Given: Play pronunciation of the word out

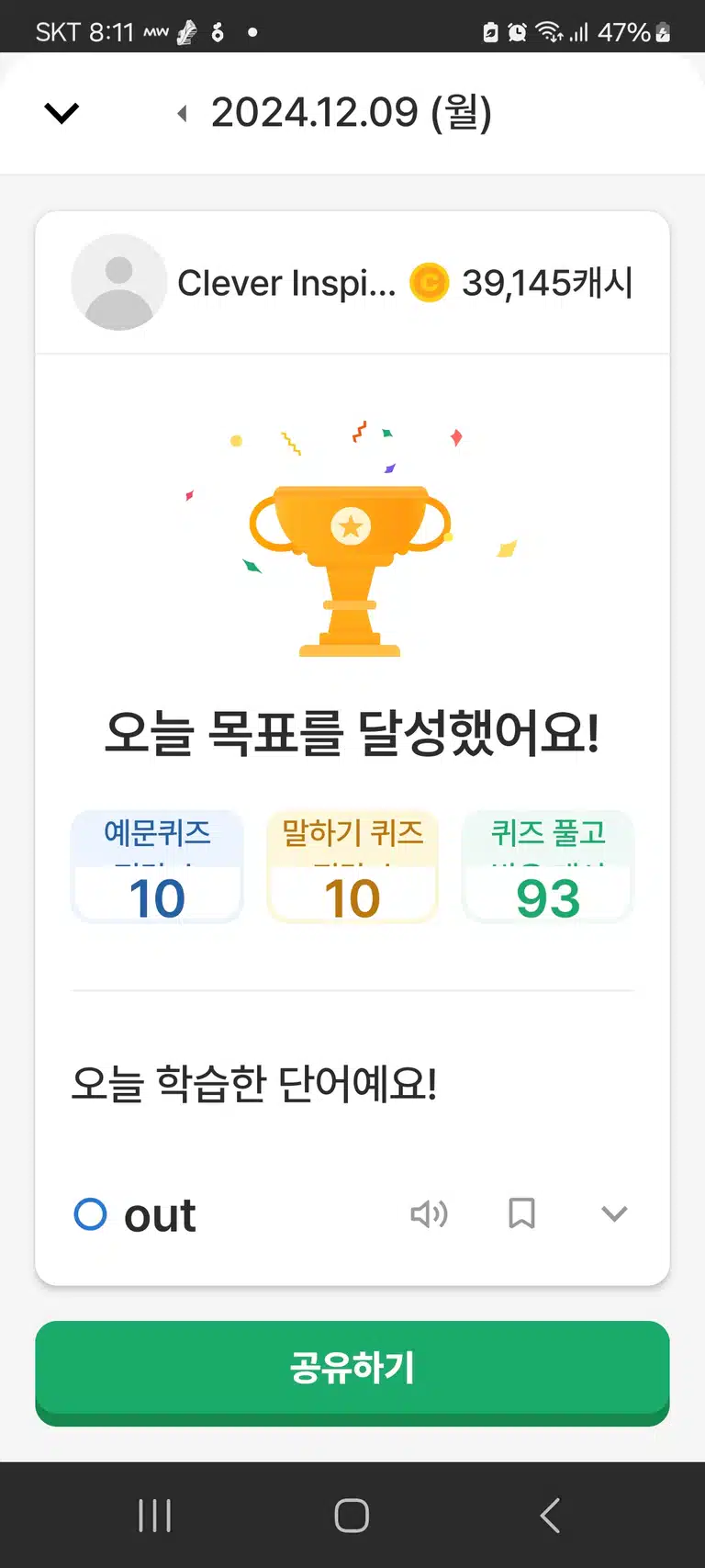Looking at the screenshot, I should (x=429, y=1213).
